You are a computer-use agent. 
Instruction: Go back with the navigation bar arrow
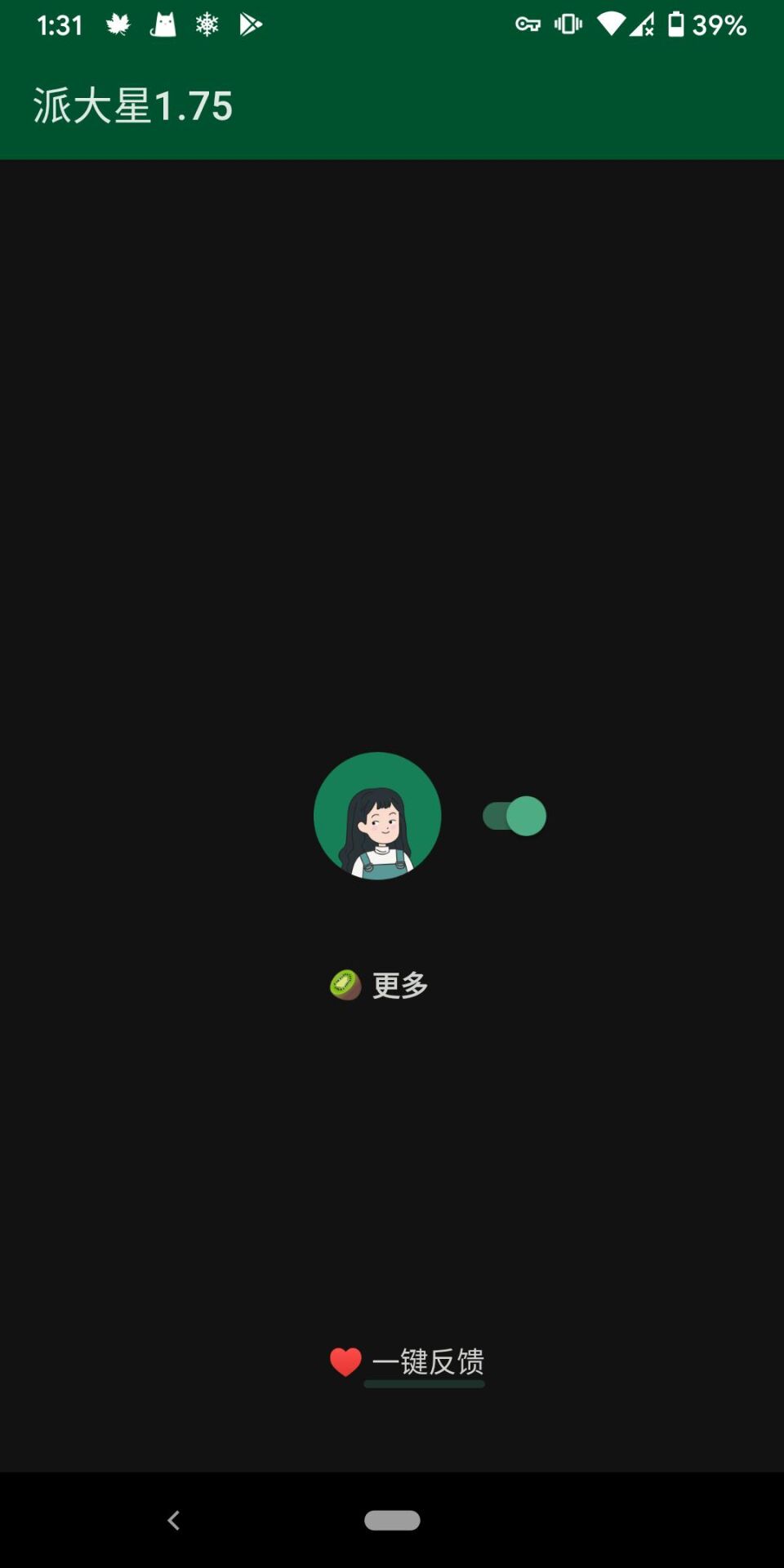point(173,1520)
